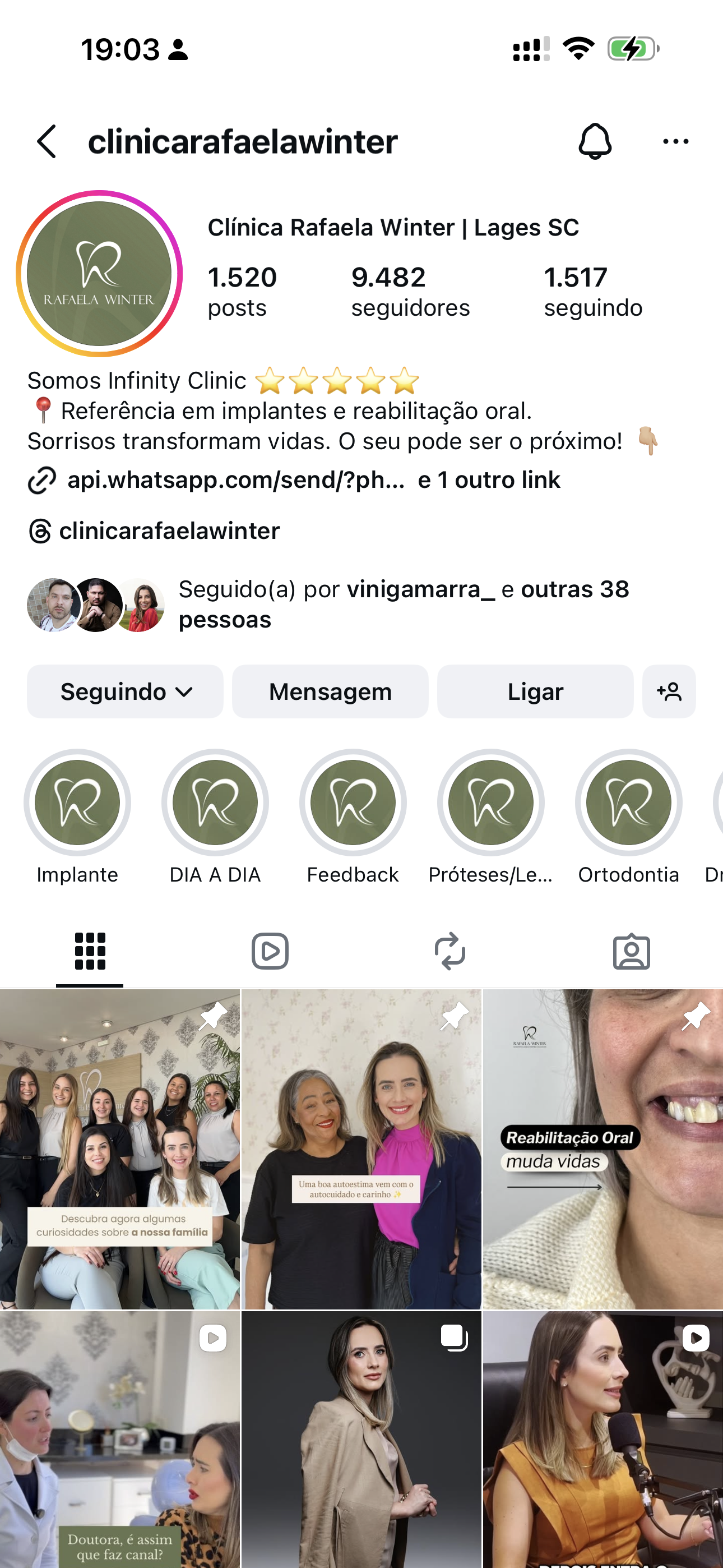Open the Reels tab icon
The image size is (723, 1568).
270,950
